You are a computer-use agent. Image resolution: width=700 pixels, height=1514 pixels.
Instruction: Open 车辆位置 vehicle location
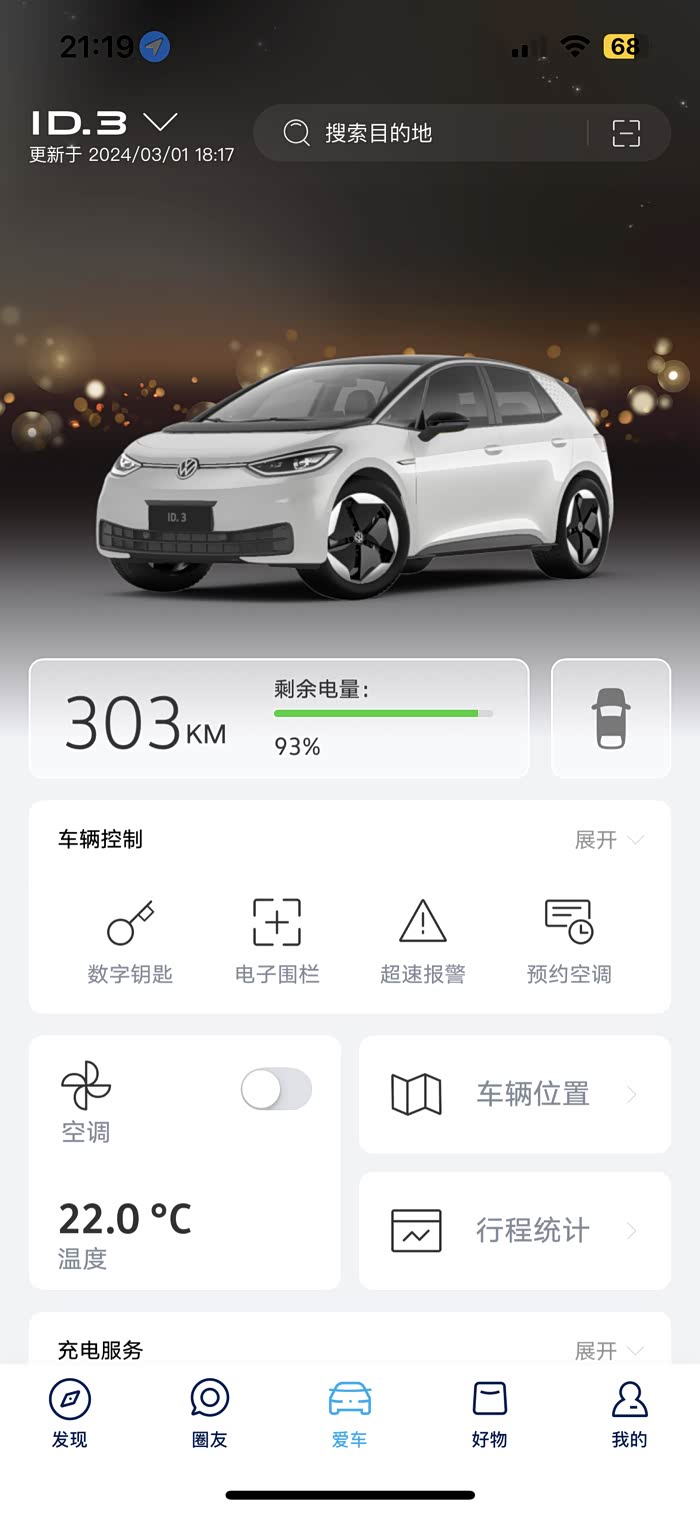(514, 1094)
